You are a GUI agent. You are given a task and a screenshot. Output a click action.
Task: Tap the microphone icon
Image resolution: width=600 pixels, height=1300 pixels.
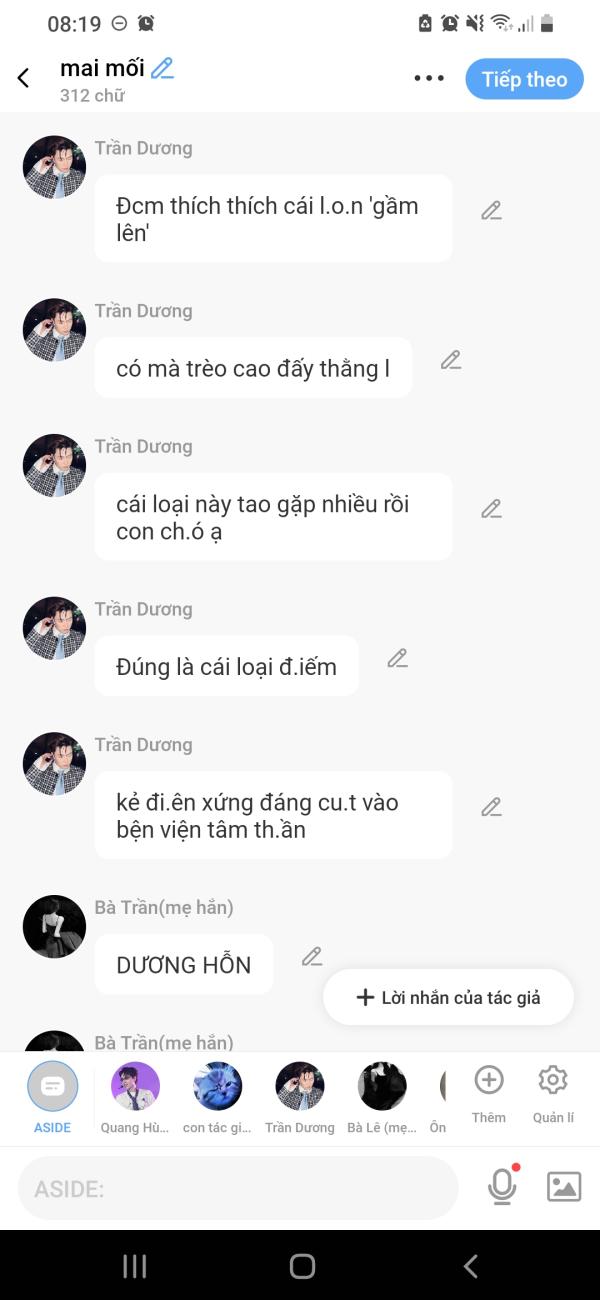(x=502, y=1186)
